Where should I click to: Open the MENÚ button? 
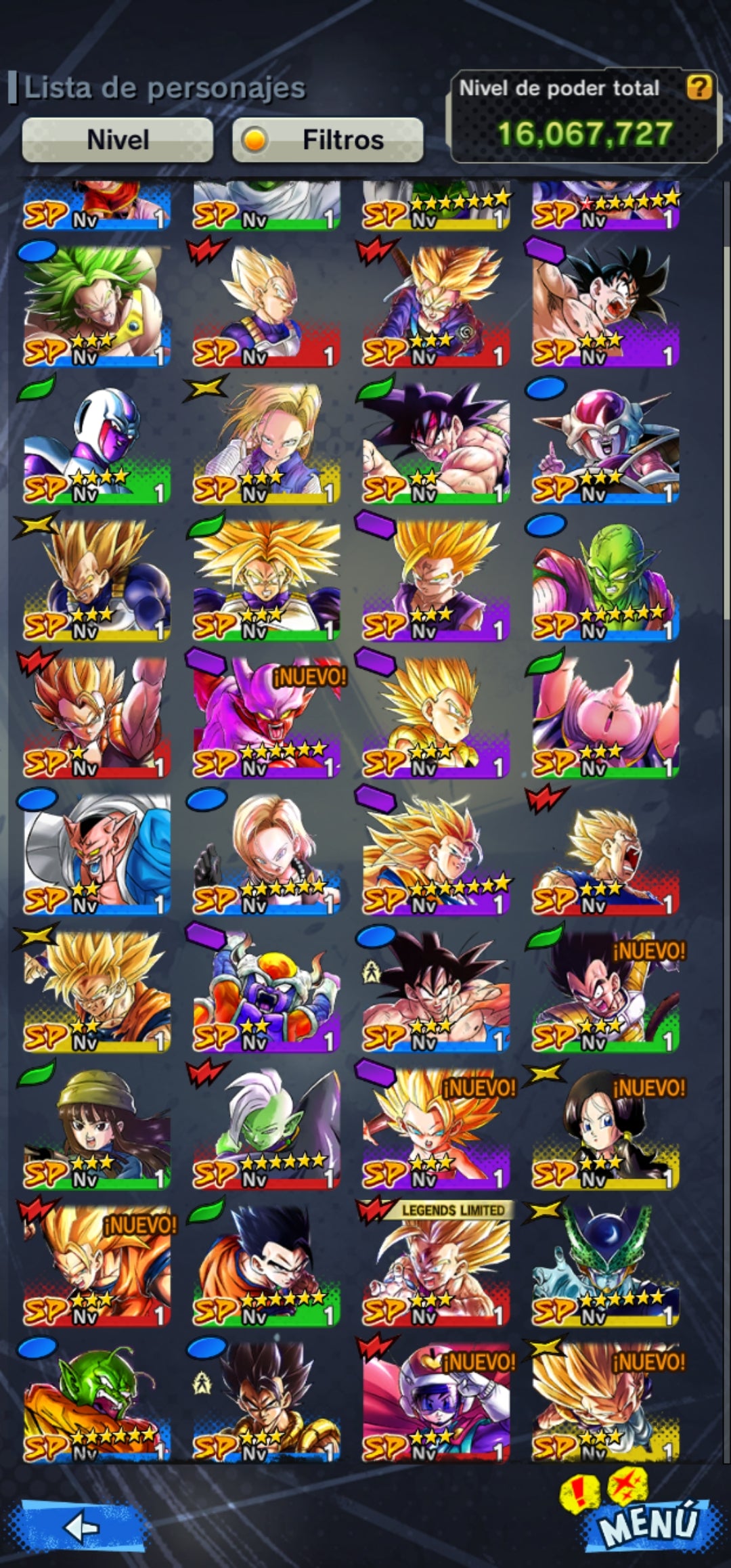click(648, 1523)
